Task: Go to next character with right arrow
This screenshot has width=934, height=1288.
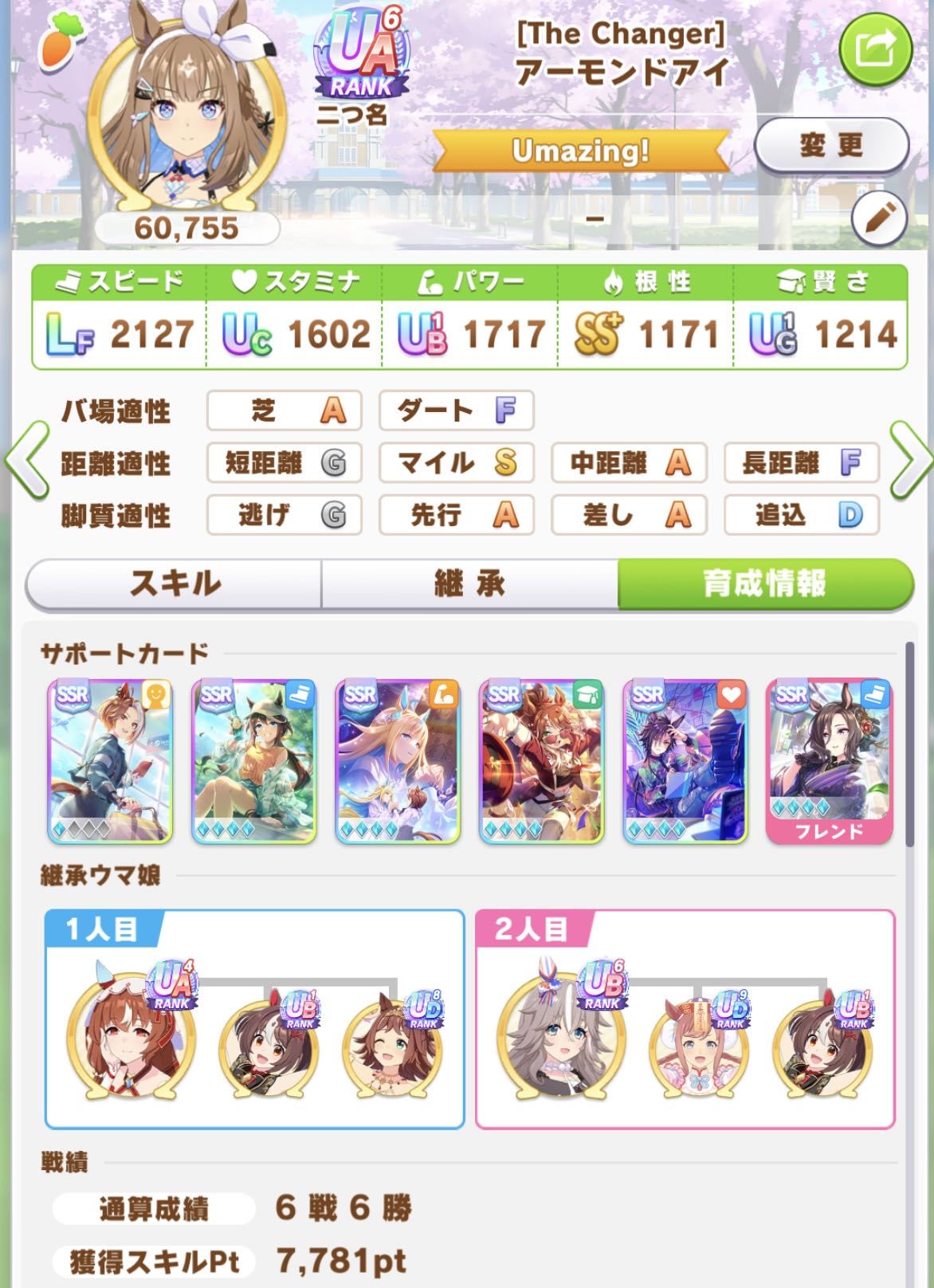Action: coord(909,461)
